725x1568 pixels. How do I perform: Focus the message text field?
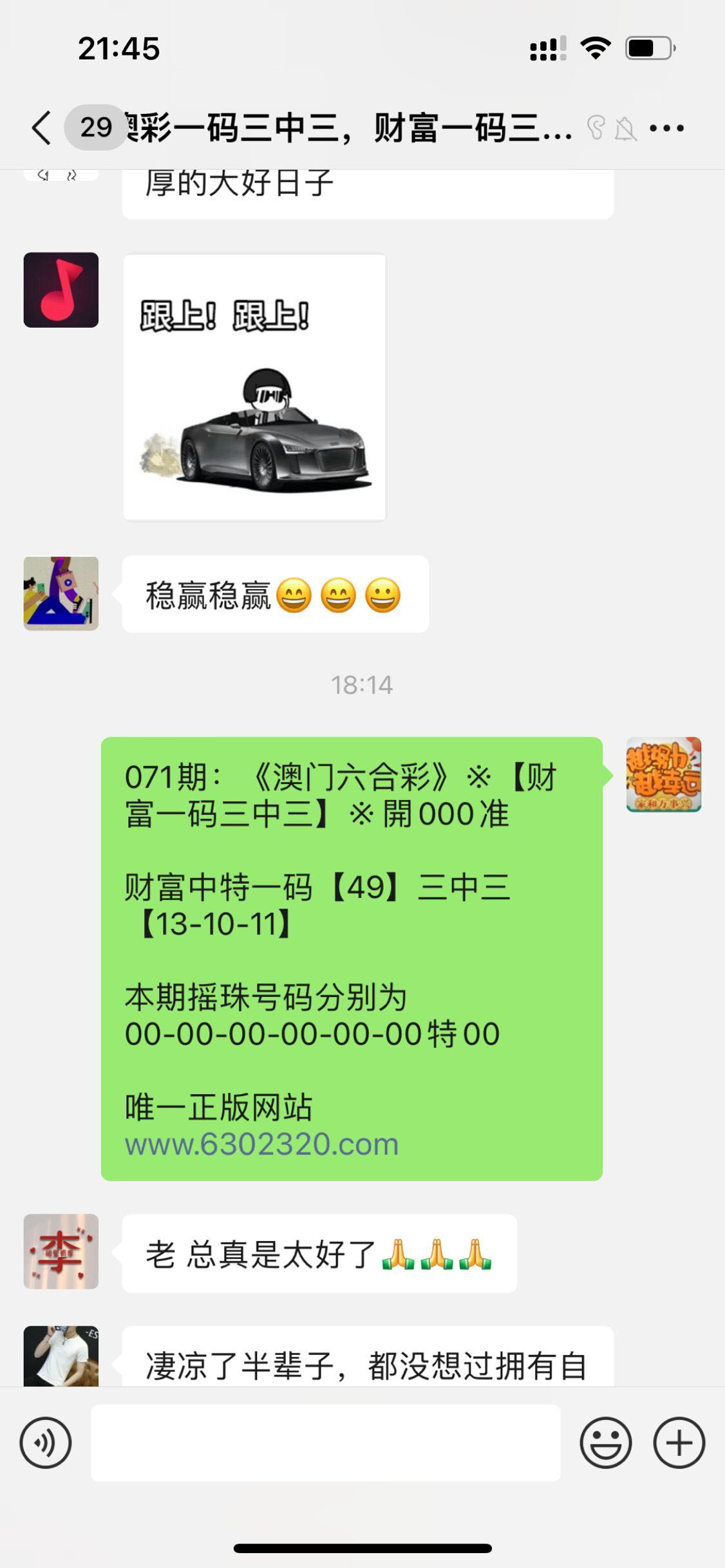pos(325,1442)
